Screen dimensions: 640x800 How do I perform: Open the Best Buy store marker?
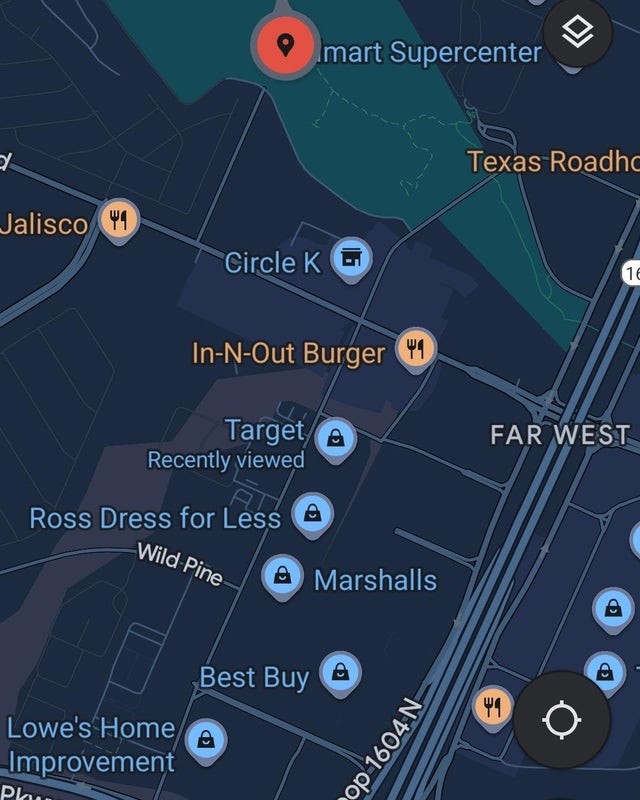[x=340, y=673]
